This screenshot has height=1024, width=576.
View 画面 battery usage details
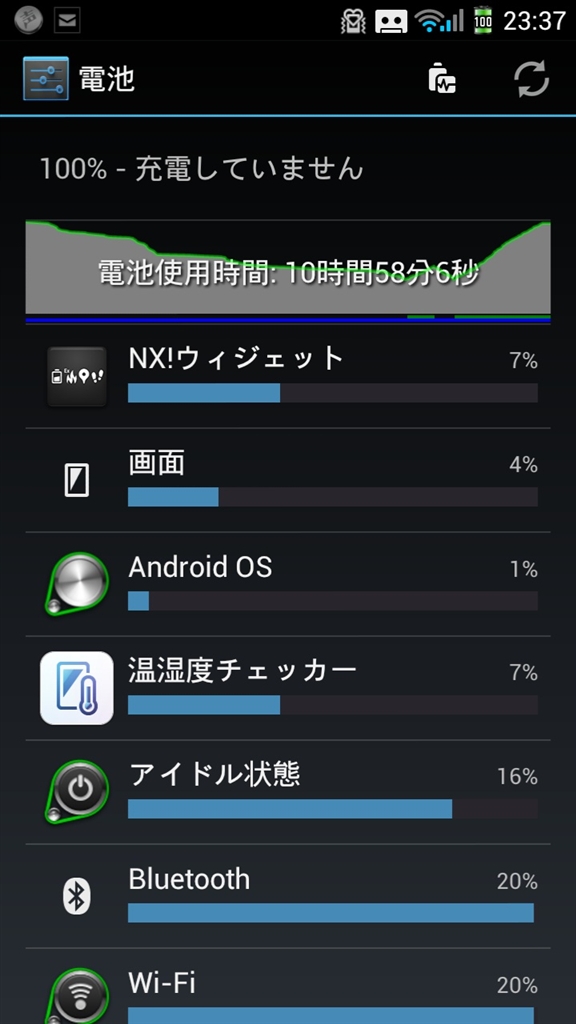[x=288, y=481]
